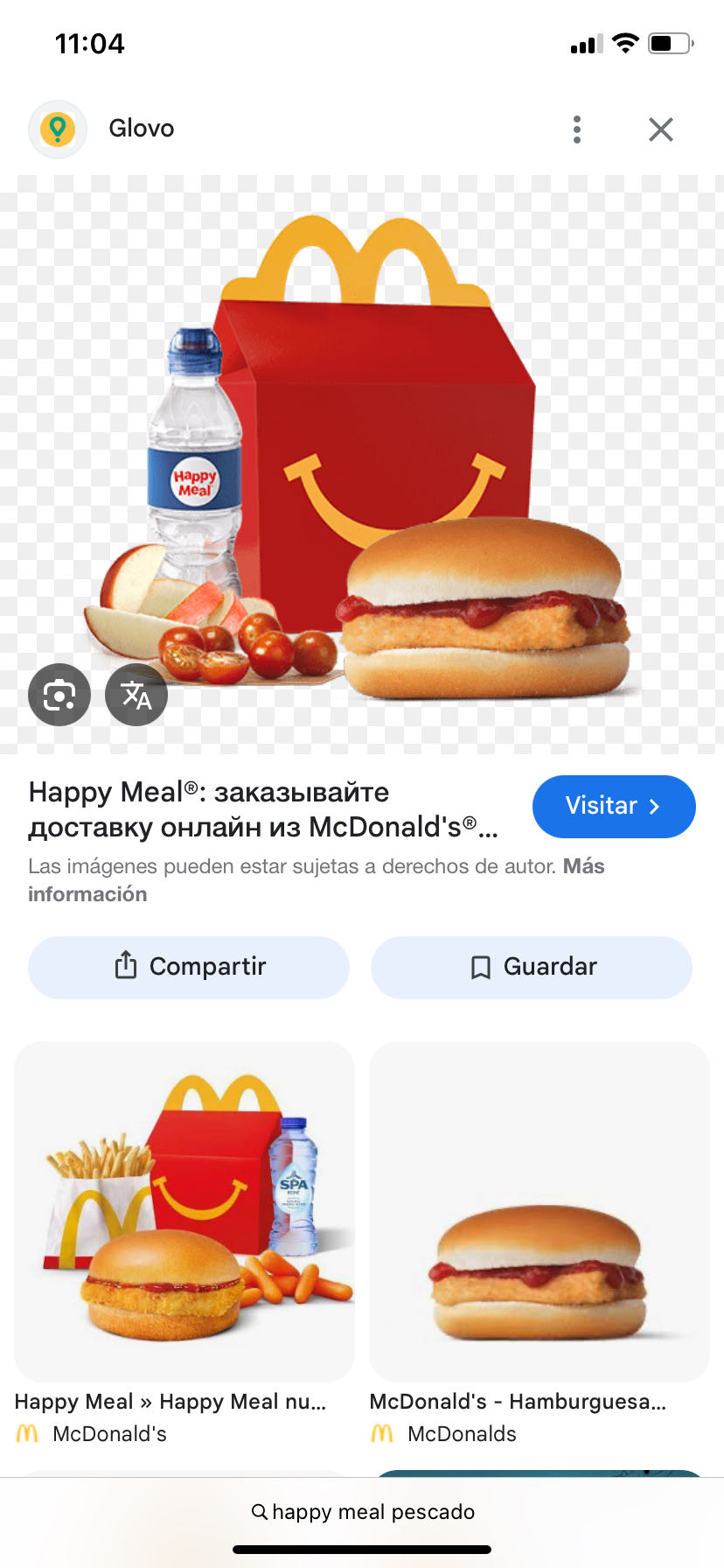Viewport: 724px width, 1568px height.
Task: Tap the translate icon on the photo
Action: tap(136, 694)
